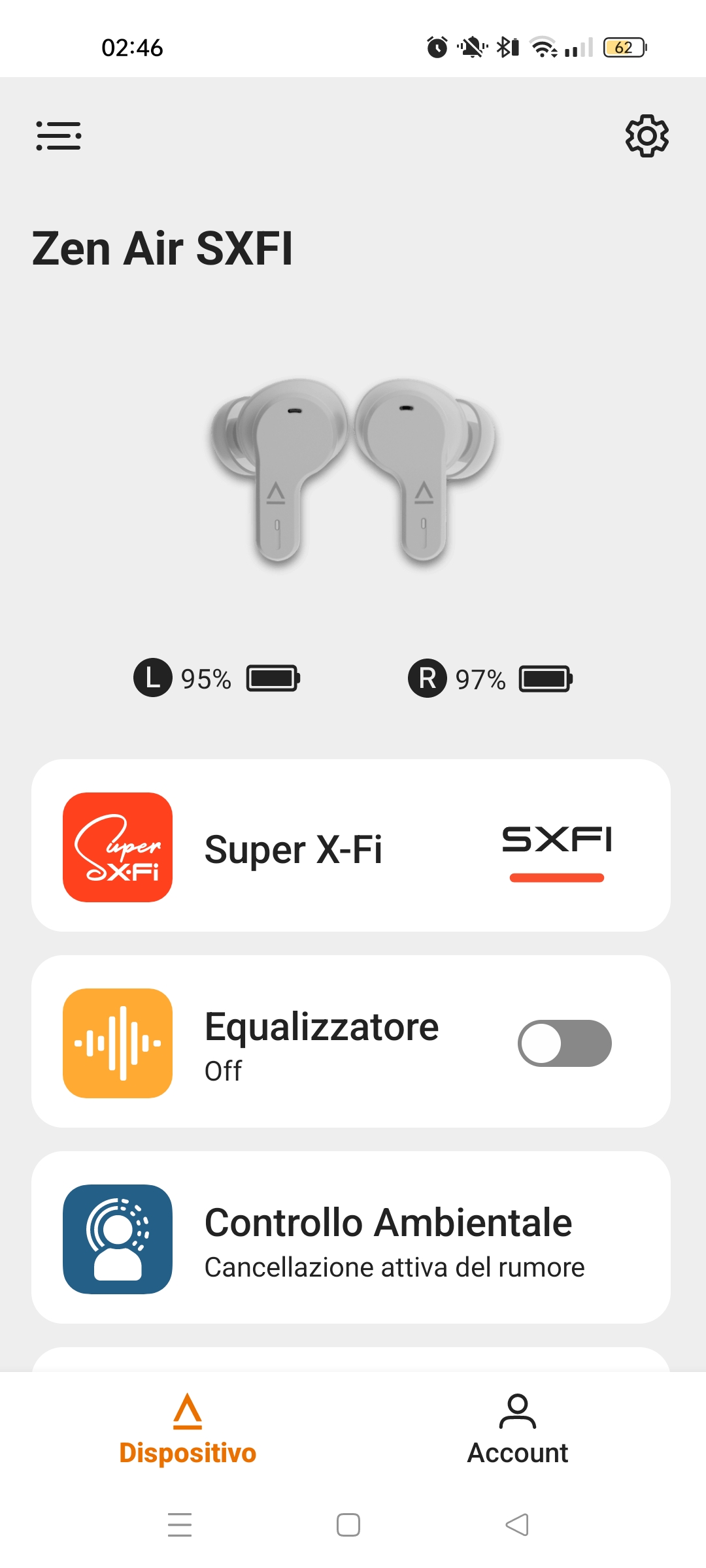This screenshot has height=1568, width=706.
Task: Open the Equalizzatore settings
Action: pos(351,1041)
